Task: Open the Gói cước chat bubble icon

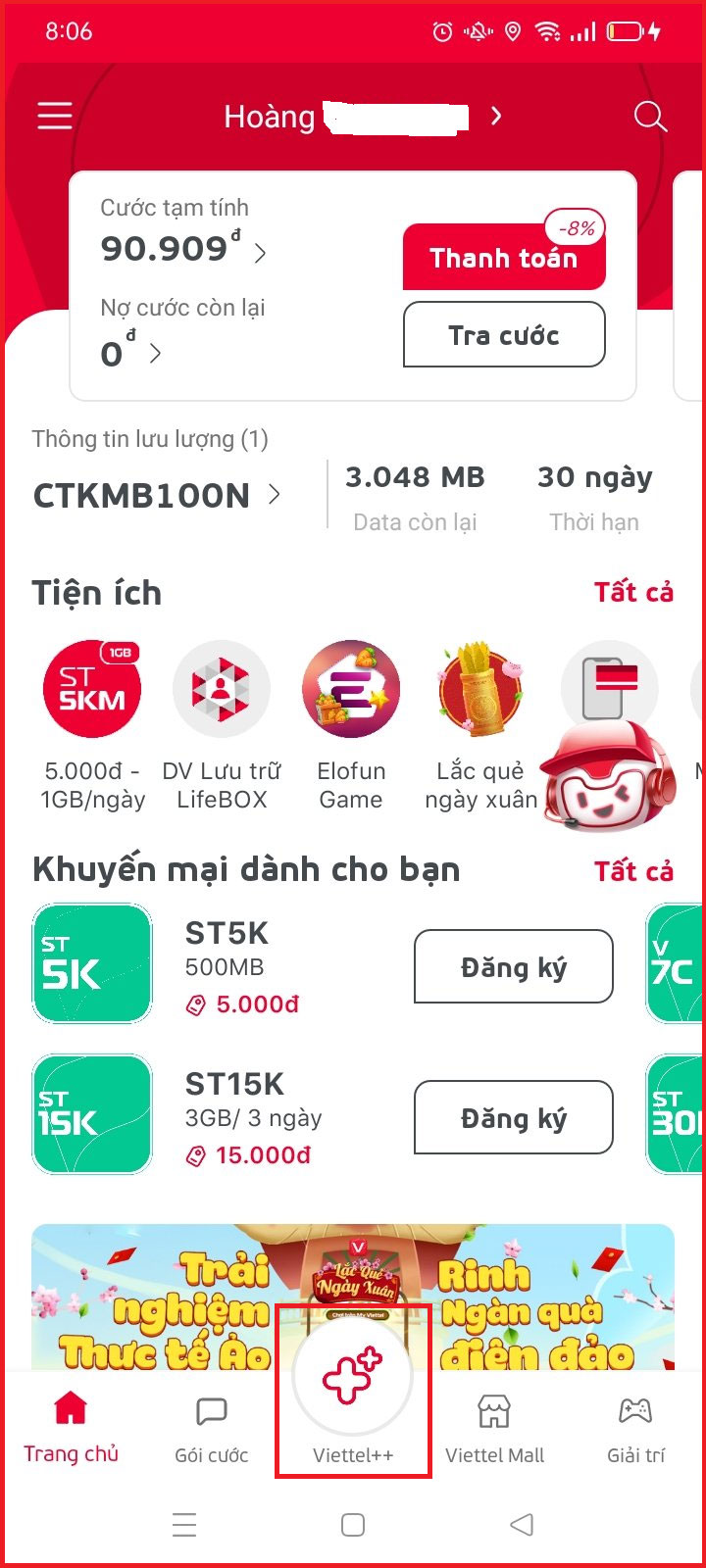Action: [210, 1412]
